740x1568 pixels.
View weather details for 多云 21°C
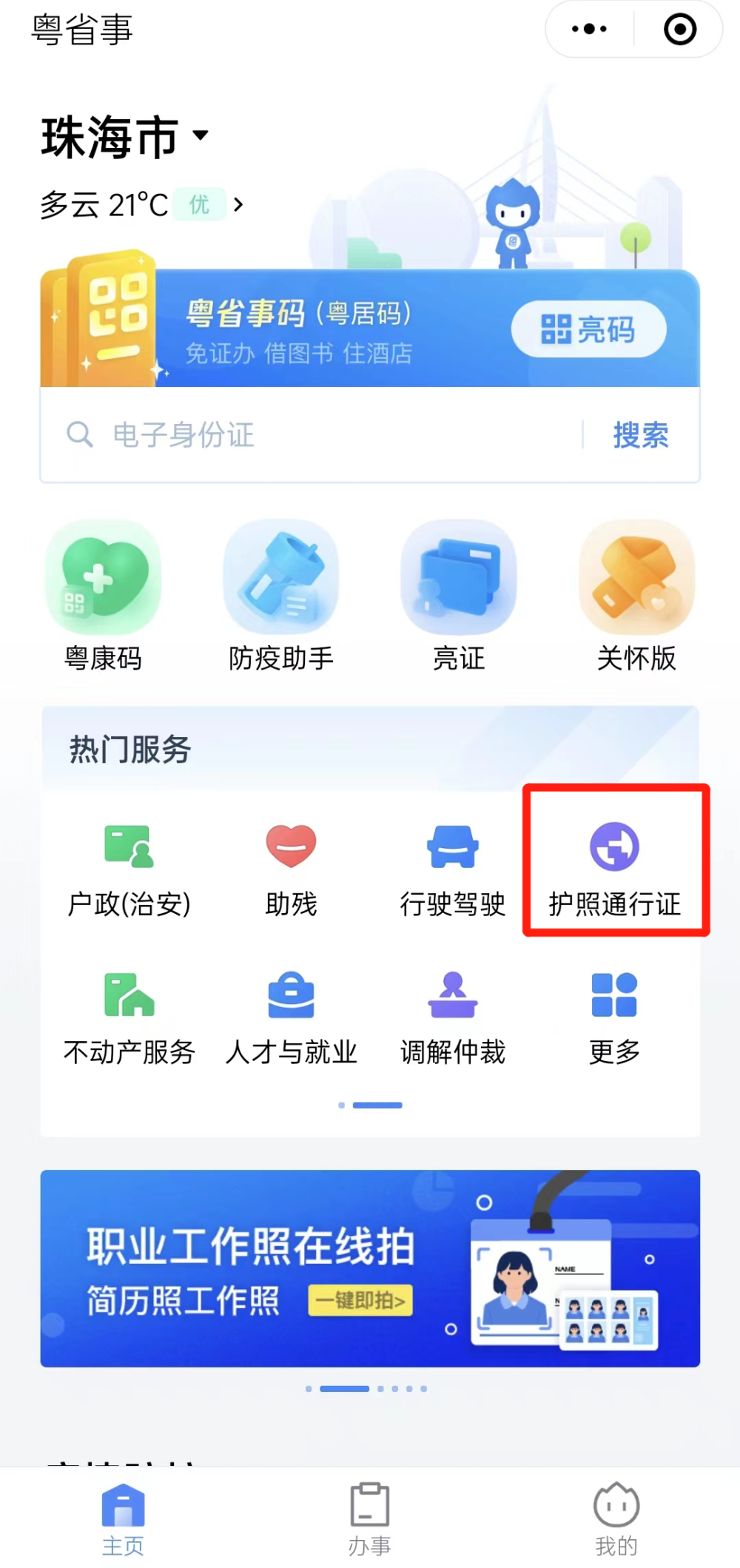(x=141, y=205)
